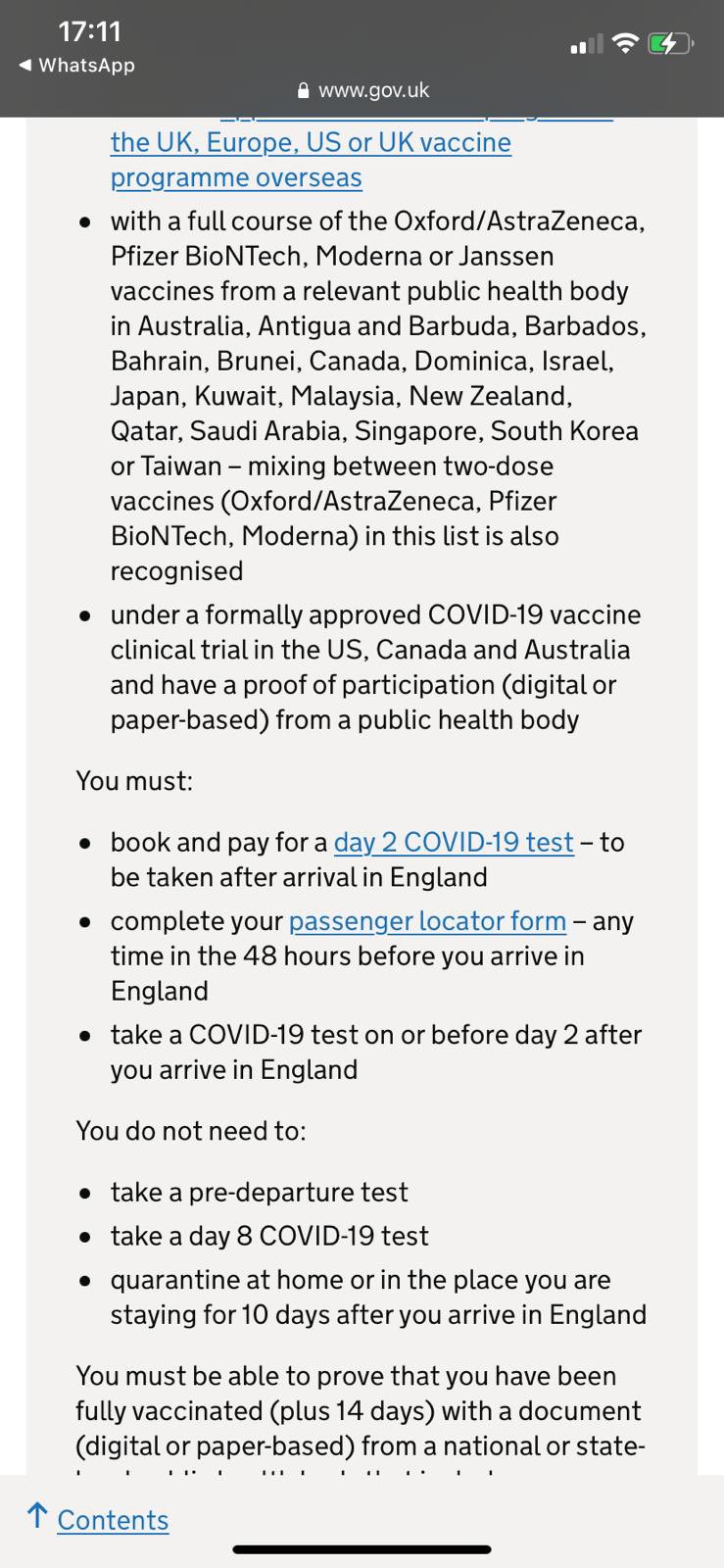Open the day 2 COVID-19 test link

[454, 842]
